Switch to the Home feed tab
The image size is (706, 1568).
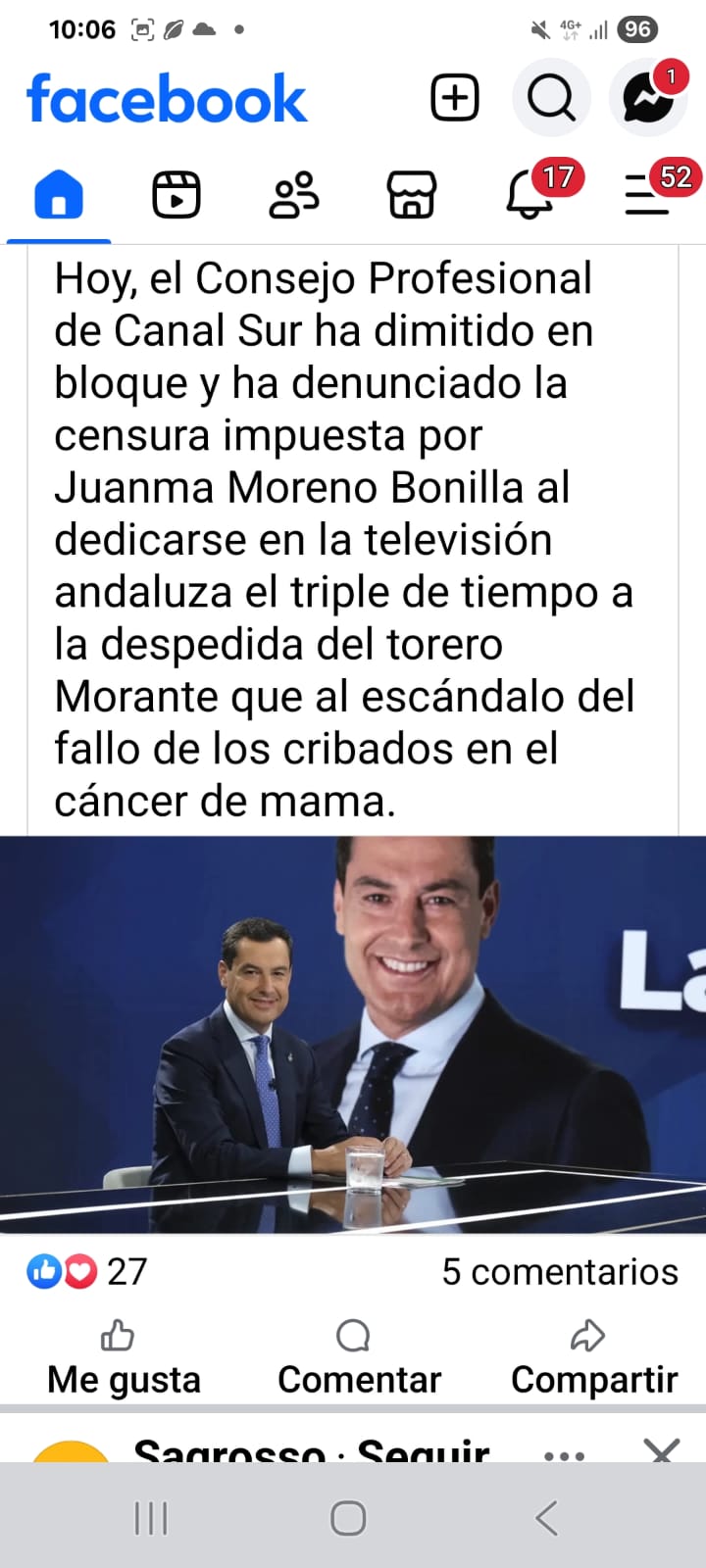pos(59,193)
